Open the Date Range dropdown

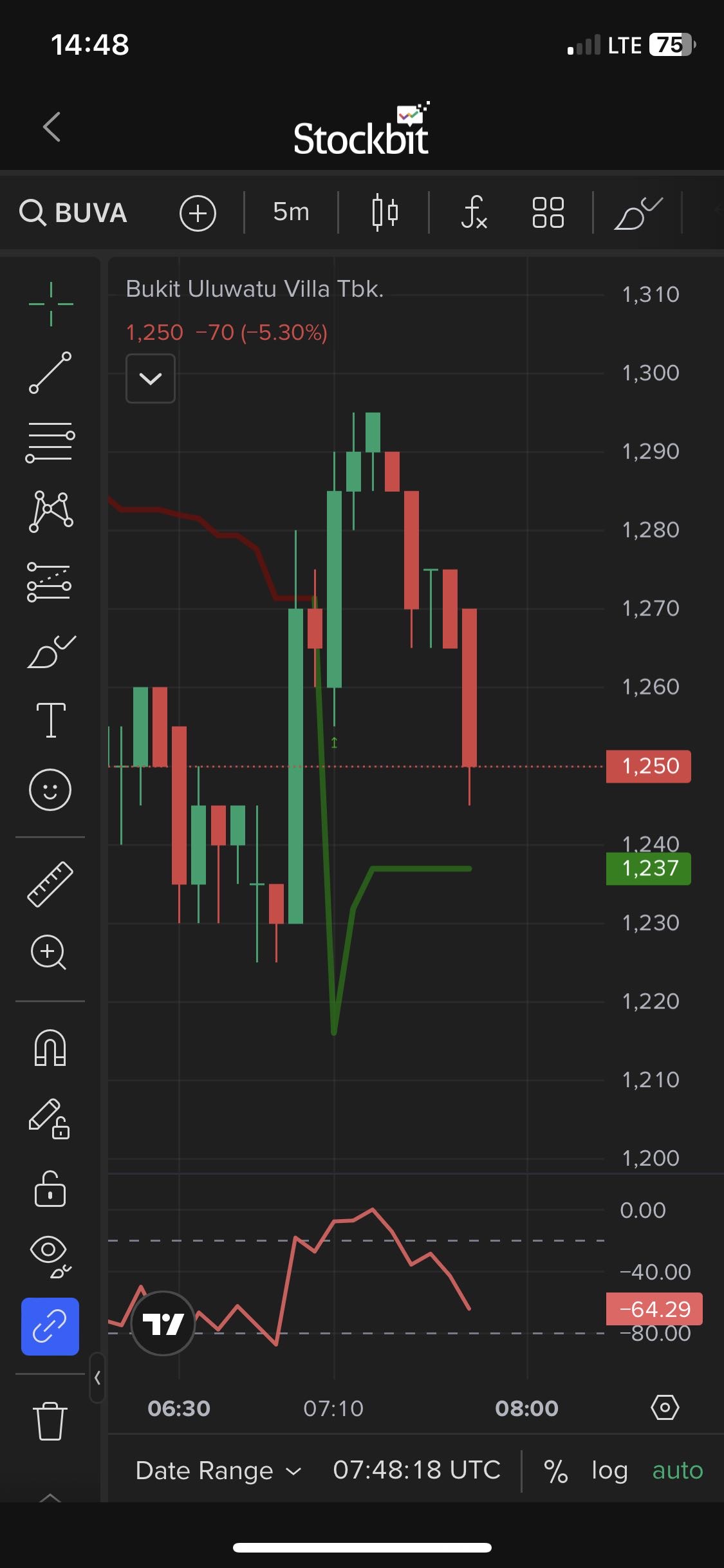pos(218,1471)
